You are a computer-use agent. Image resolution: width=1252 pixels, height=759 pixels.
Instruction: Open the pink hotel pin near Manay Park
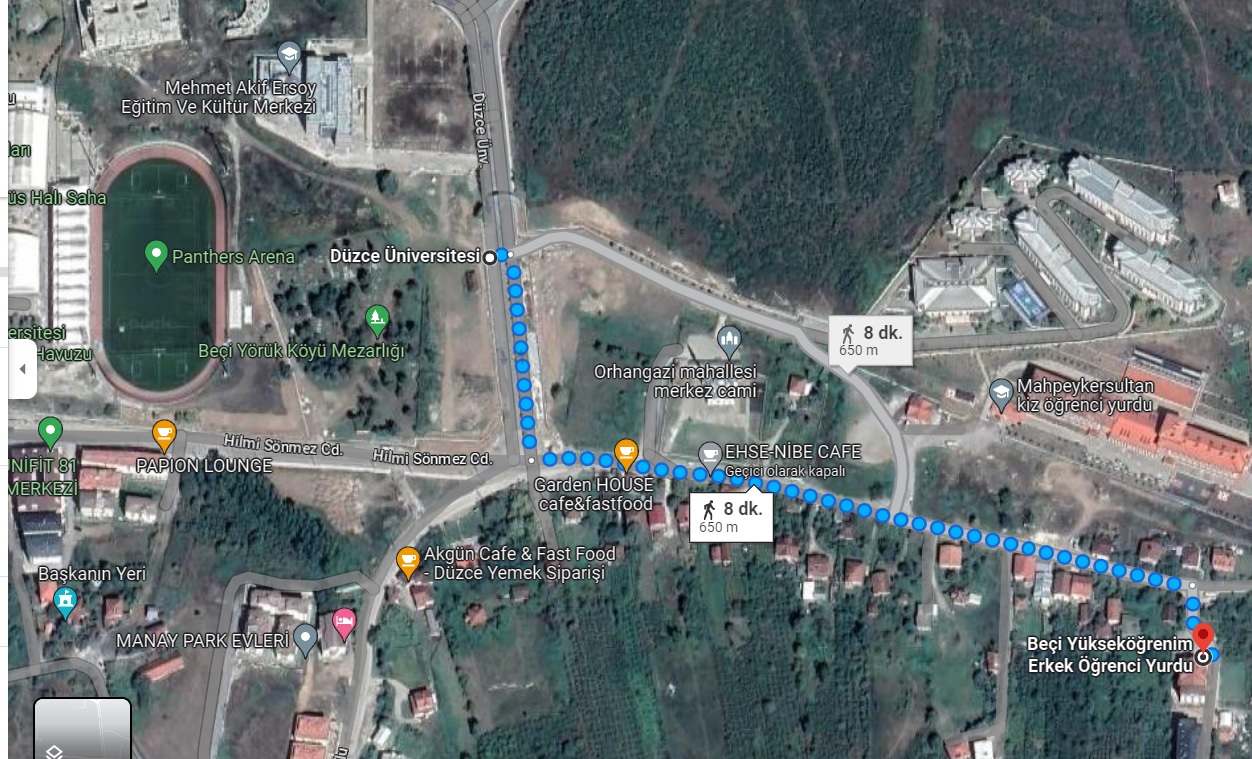pyautogui.click(x=344, y=621)
